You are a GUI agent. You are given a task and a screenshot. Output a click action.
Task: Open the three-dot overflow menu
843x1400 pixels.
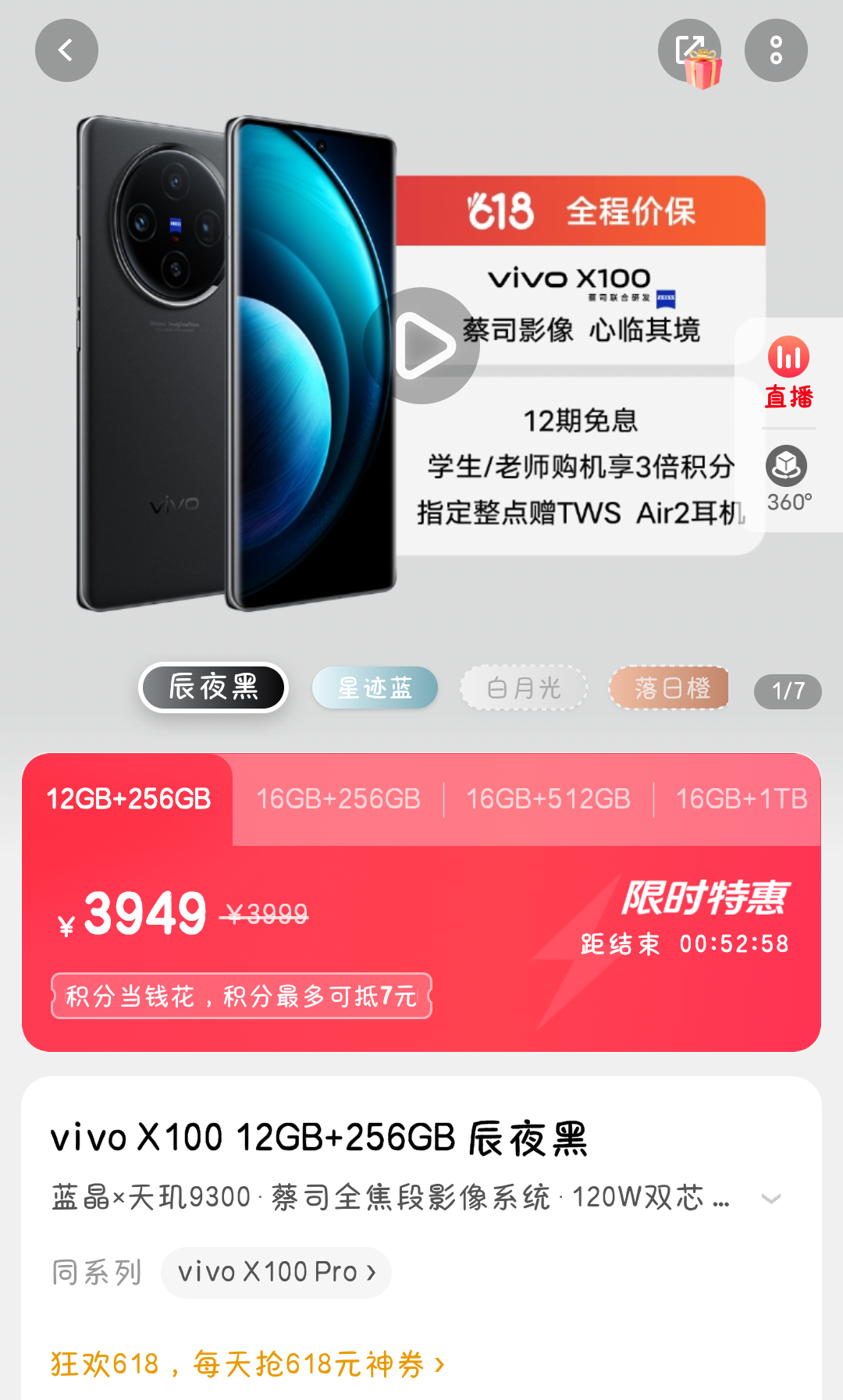(776, 51)
